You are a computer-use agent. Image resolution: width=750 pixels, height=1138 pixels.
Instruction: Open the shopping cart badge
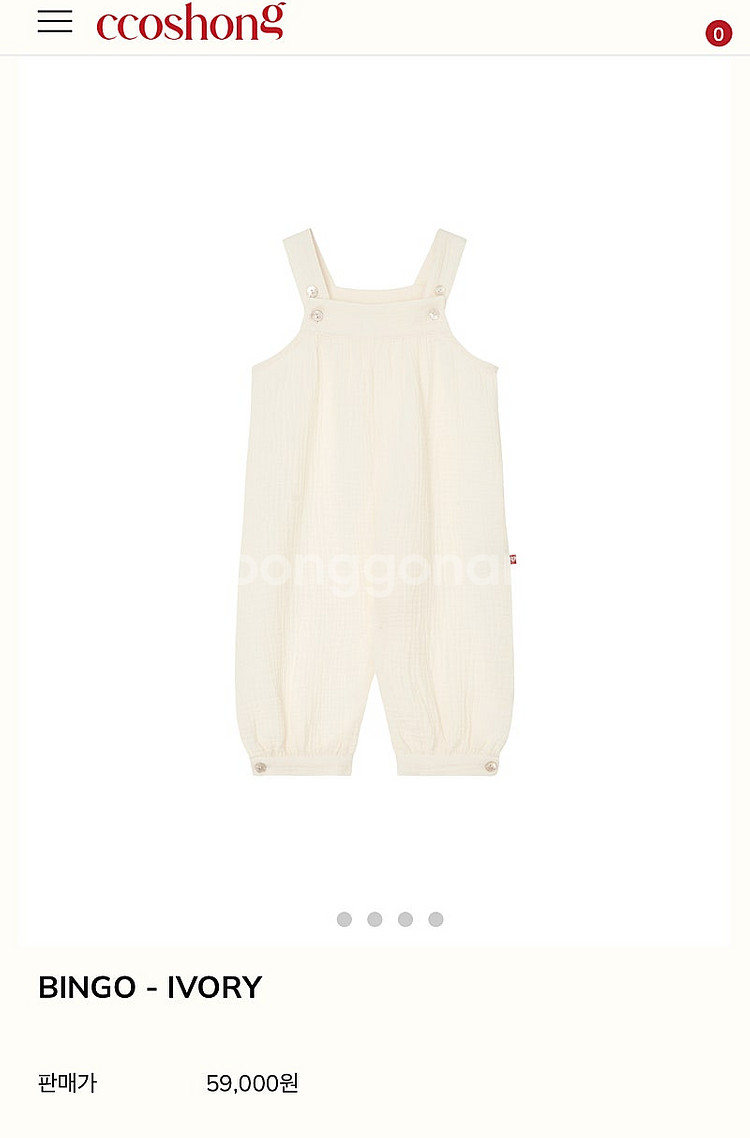click(x=718, y=33)
